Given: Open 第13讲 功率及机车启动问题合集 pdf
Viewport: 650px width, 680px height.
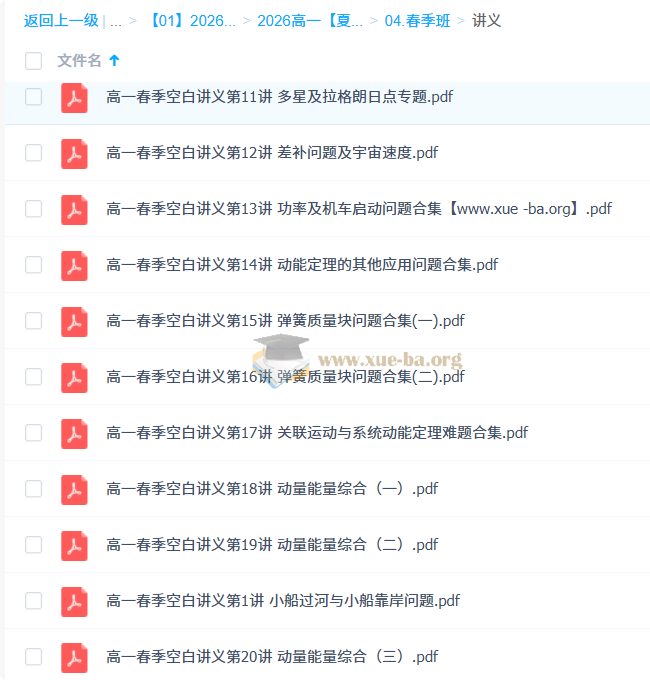Looking at the screenshot, I should pos(358,209).
